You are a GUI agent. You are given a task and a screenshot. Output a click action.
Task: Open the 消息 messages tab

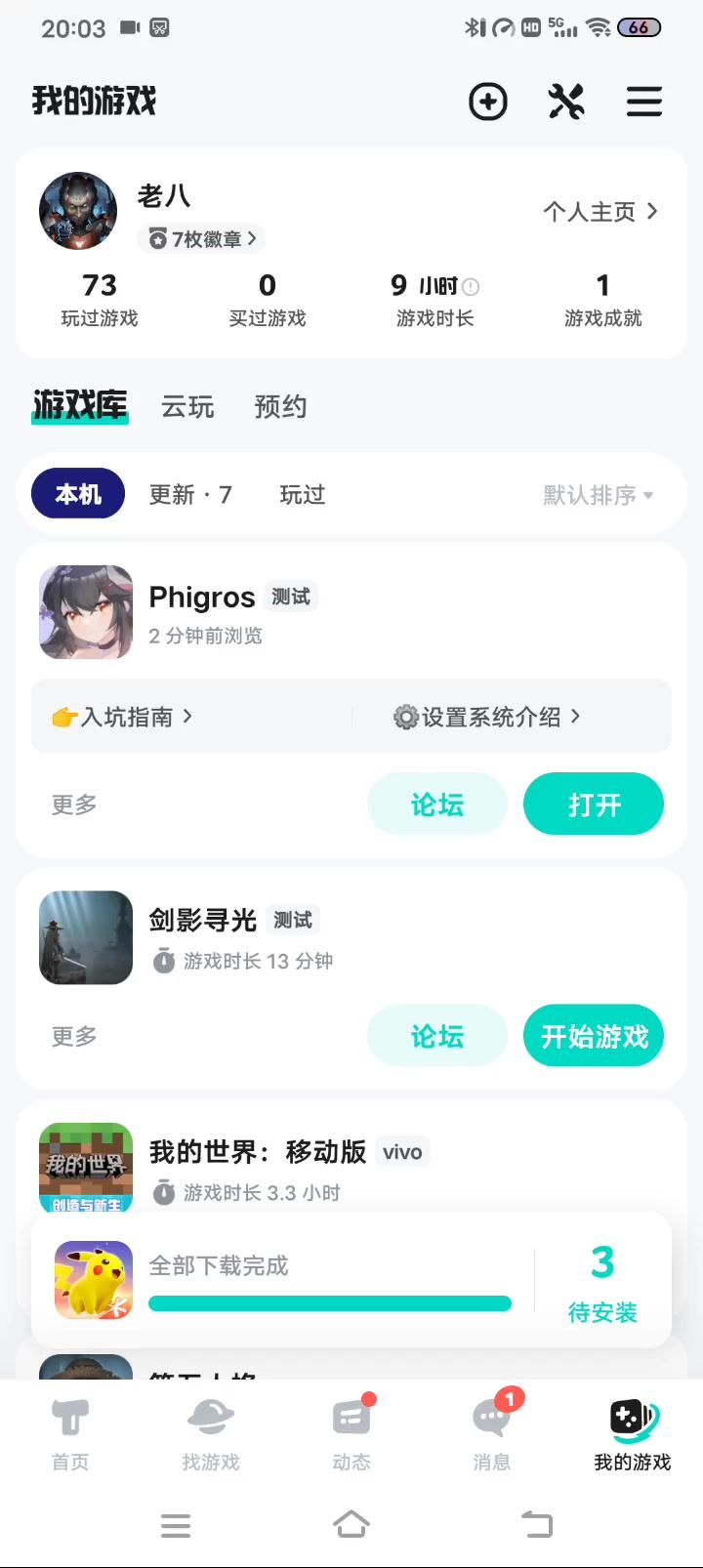pos(492,1434)
